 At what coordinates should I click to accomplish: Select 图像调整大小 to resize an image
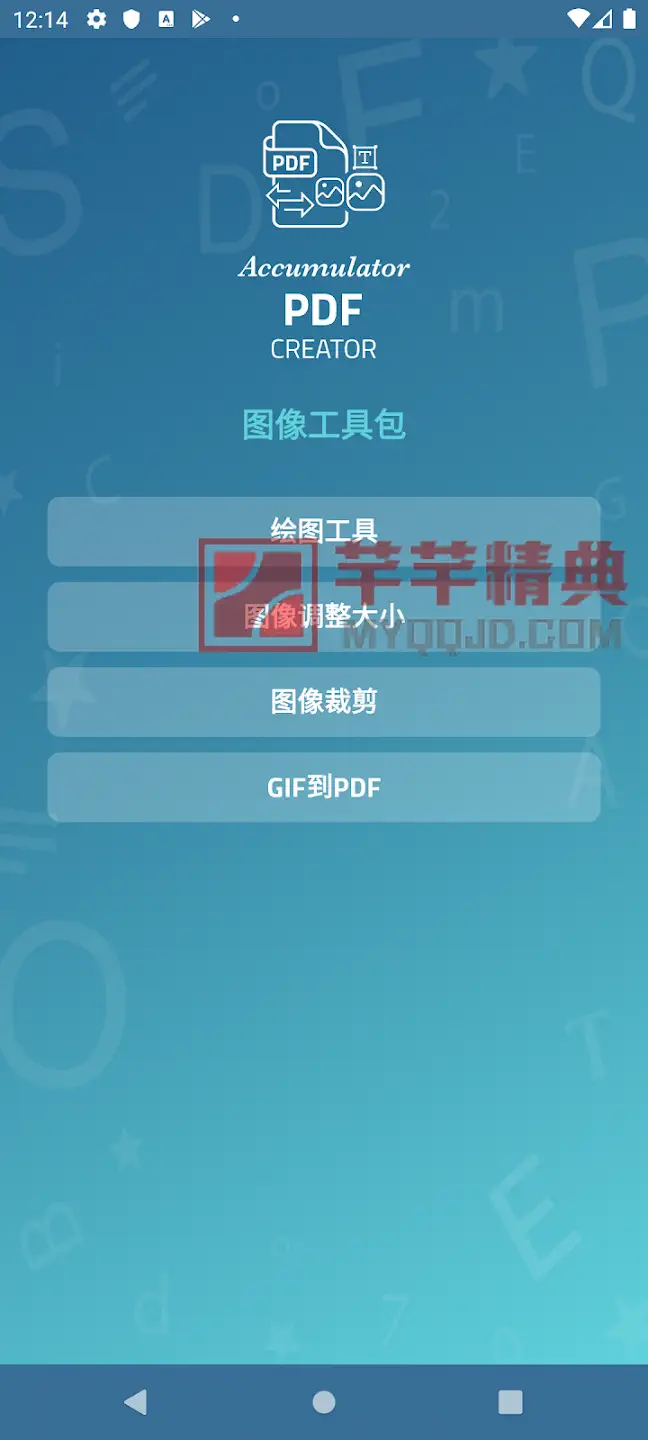(323, 617)
